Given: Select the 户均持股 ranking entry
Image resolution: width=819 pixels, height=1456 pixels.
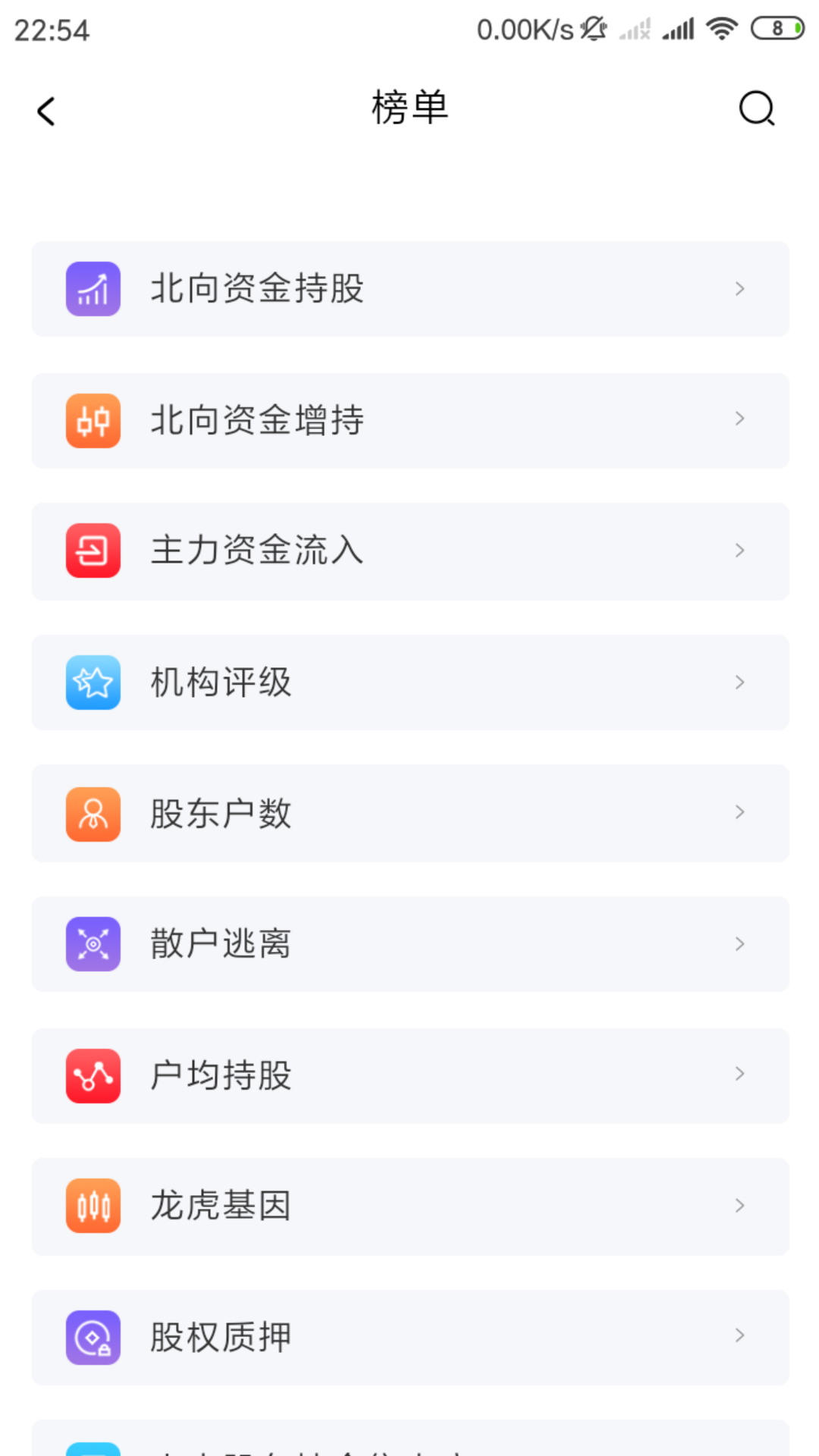Looking at the screenshot, I should pyautogui.click(x=409, y=1075).
